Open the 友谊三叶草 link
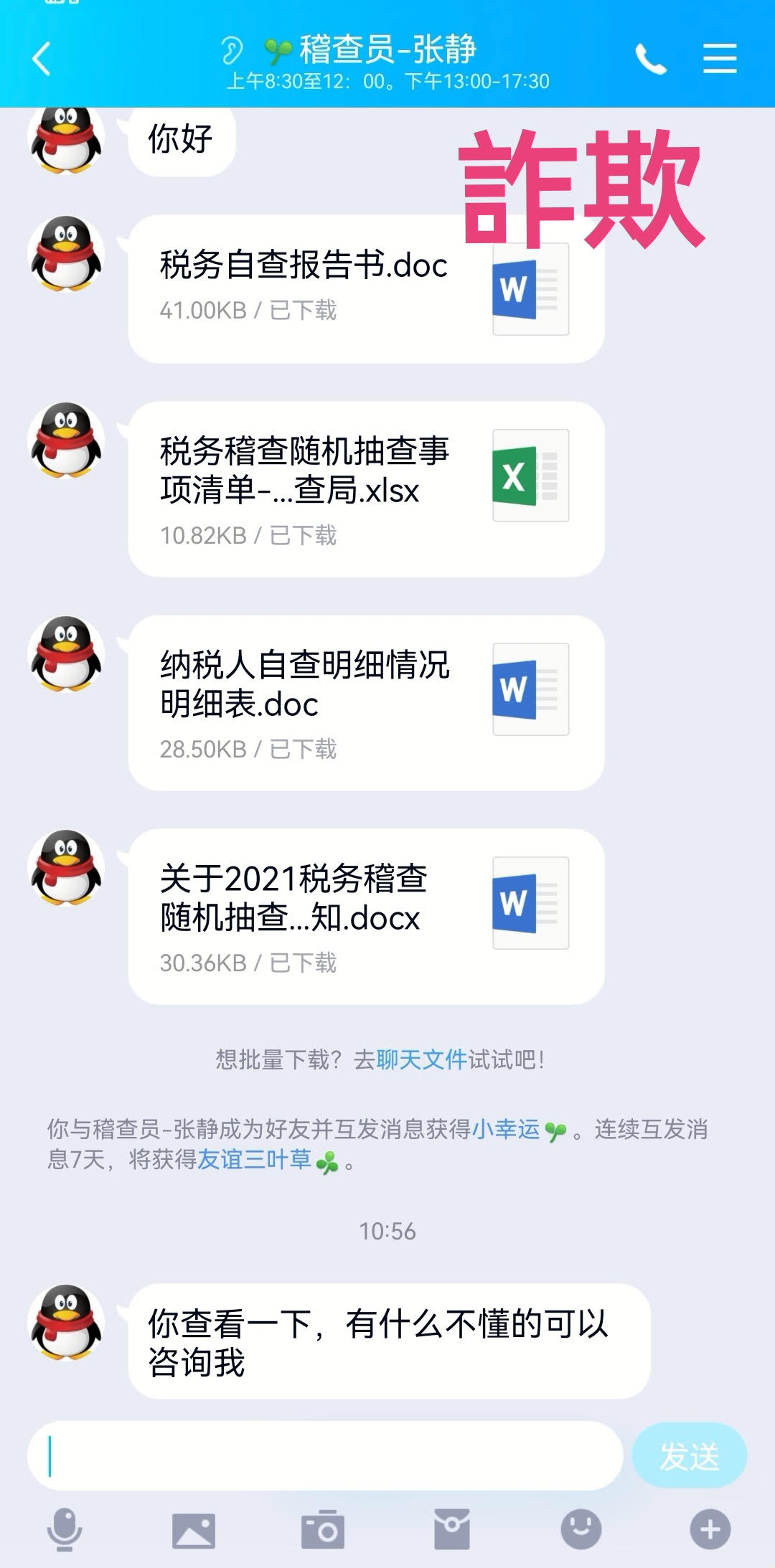 pos(254,1159)
